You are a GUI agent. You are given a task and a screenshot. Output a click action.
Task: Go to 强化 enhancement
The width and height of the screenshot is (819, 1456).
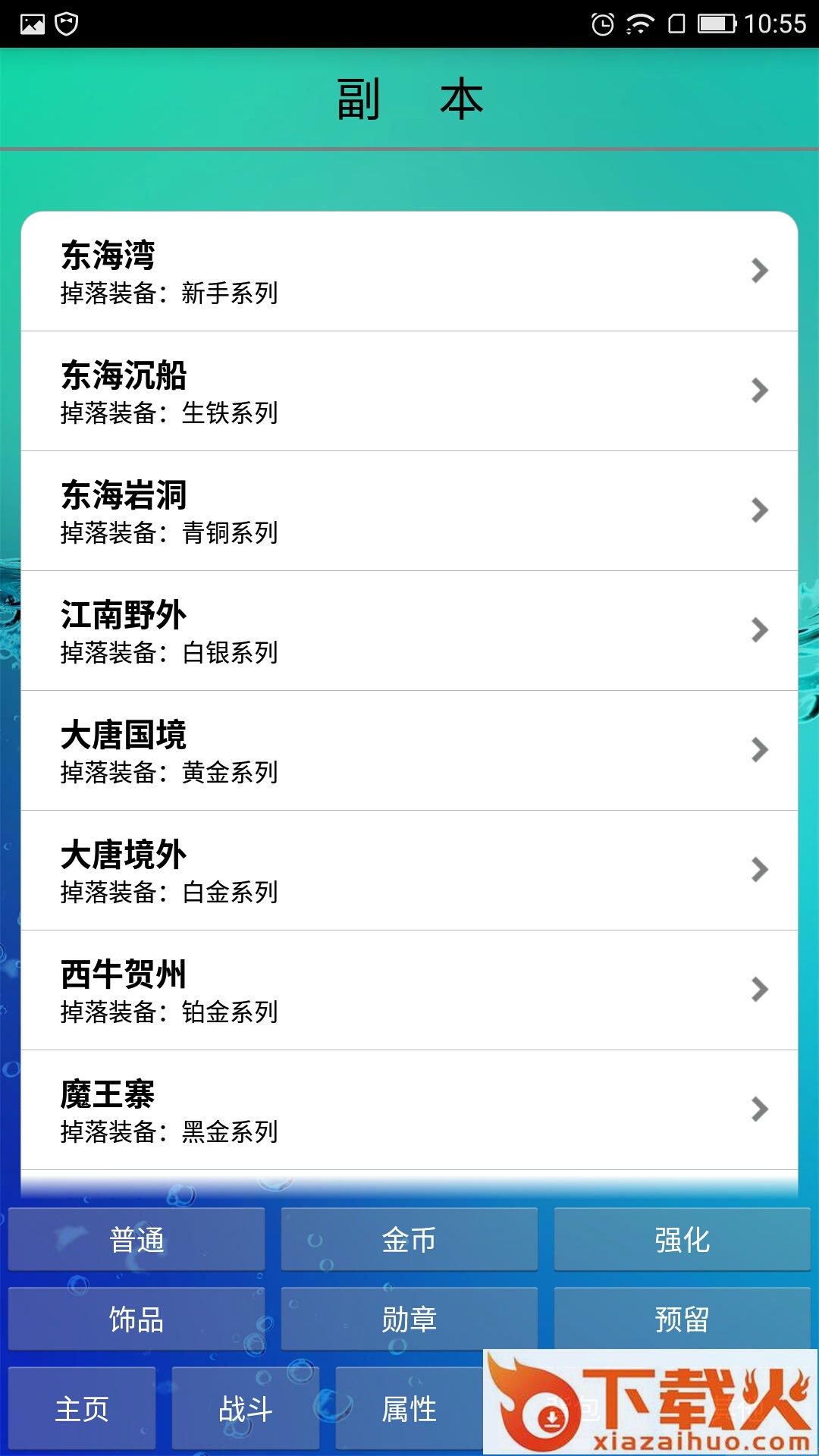click(682, 1240)
